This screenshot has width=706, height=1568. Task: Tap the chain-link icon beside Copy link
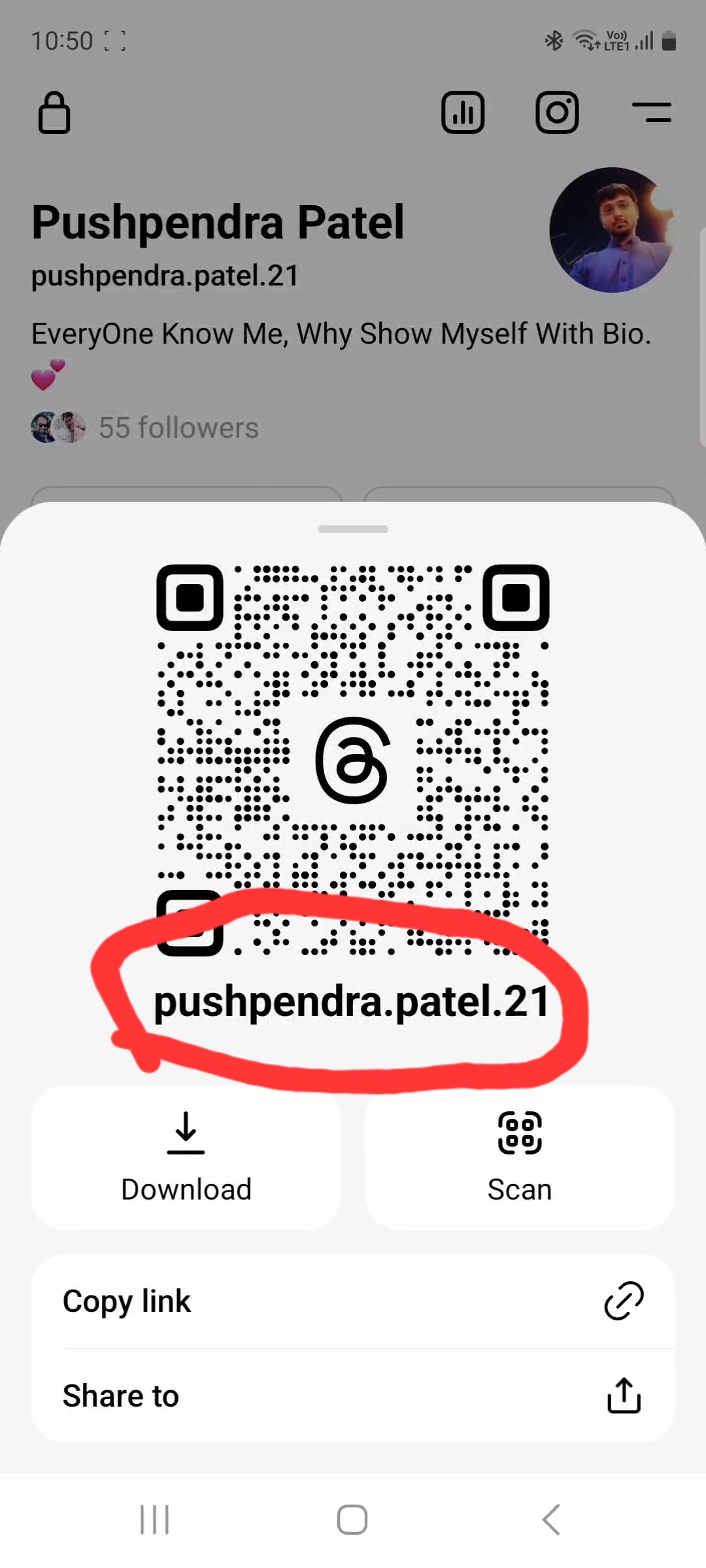point(623,1301)
